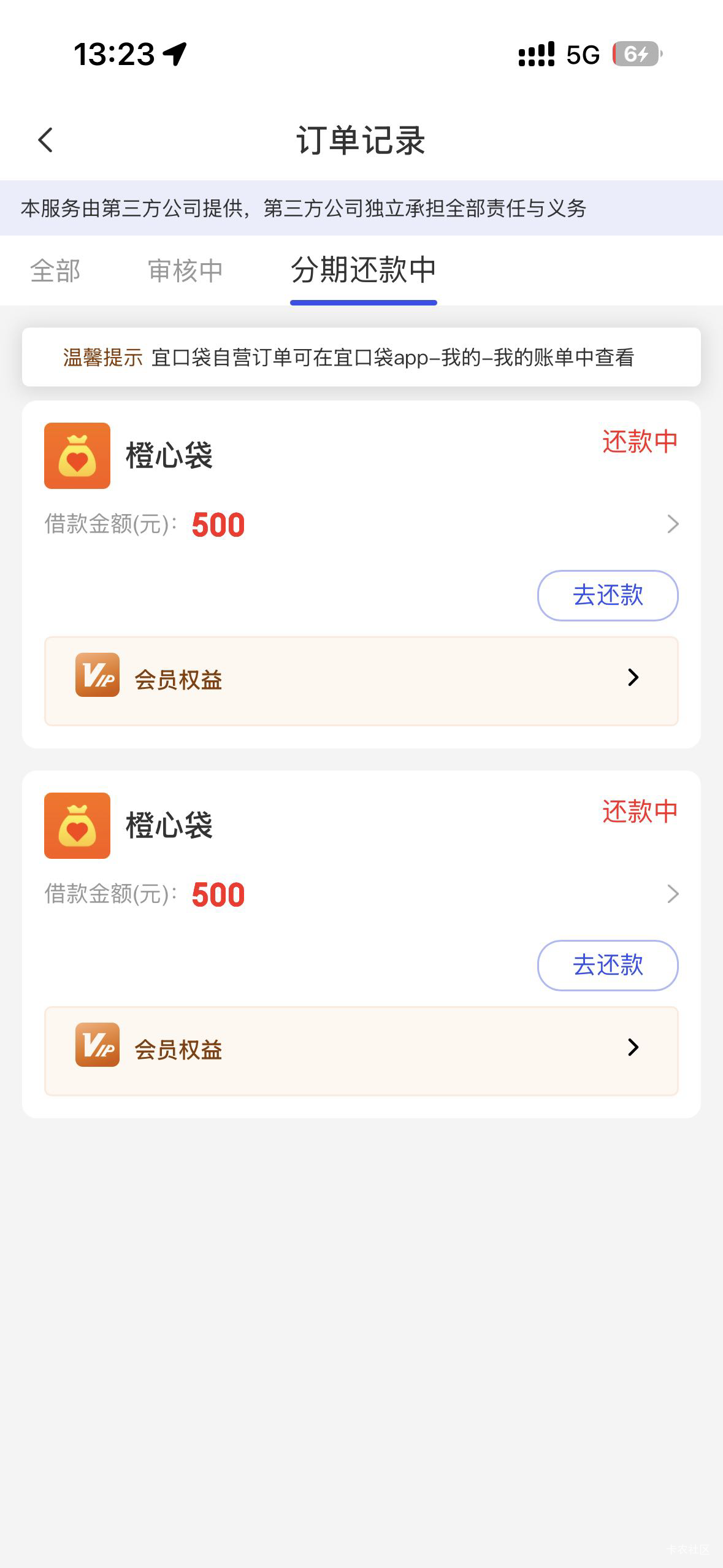
Task: Tap 去还款 on the second 橙心袋 order
Action: (607, 965)
